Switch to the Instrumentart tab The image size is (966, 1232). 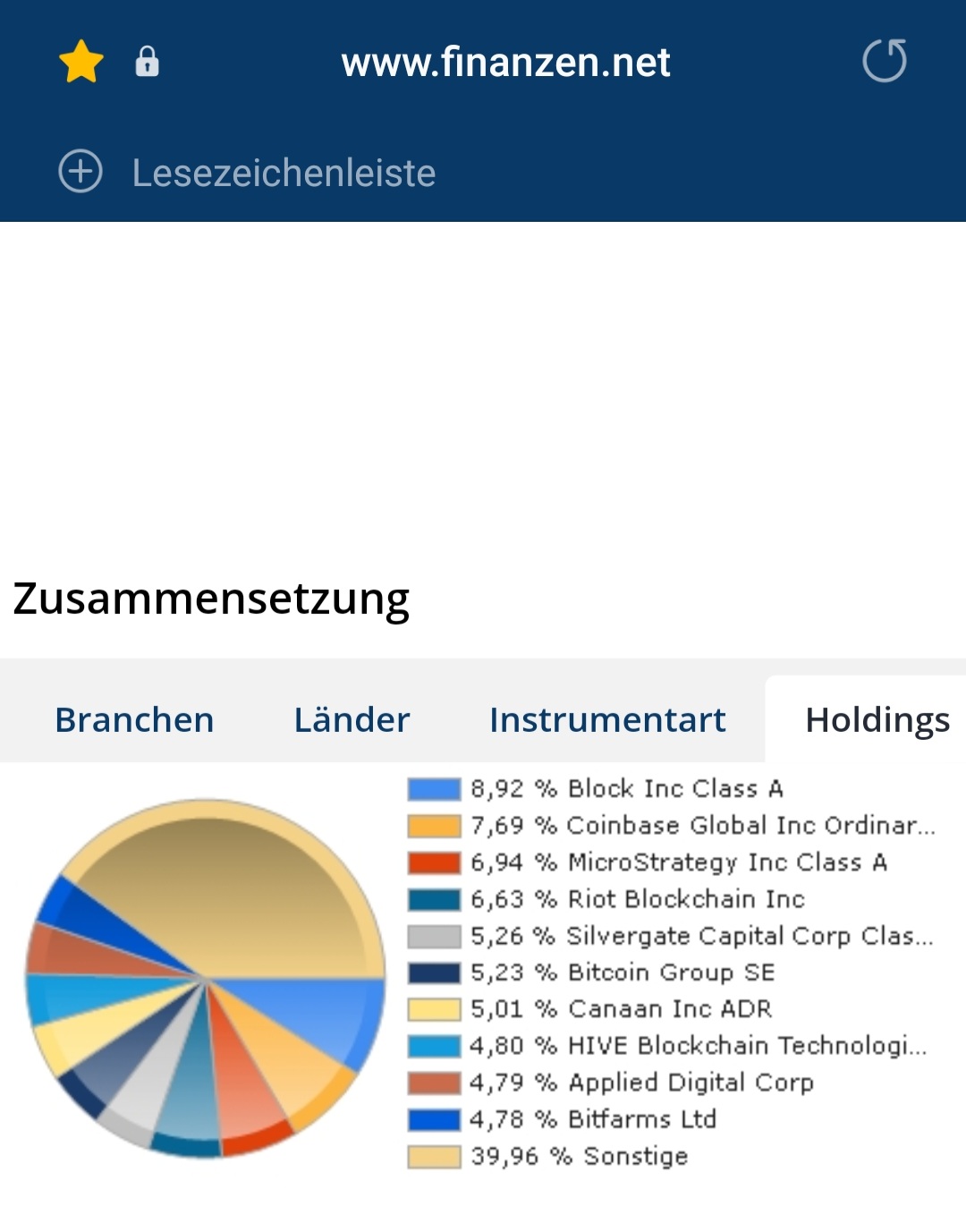(607, 719)
